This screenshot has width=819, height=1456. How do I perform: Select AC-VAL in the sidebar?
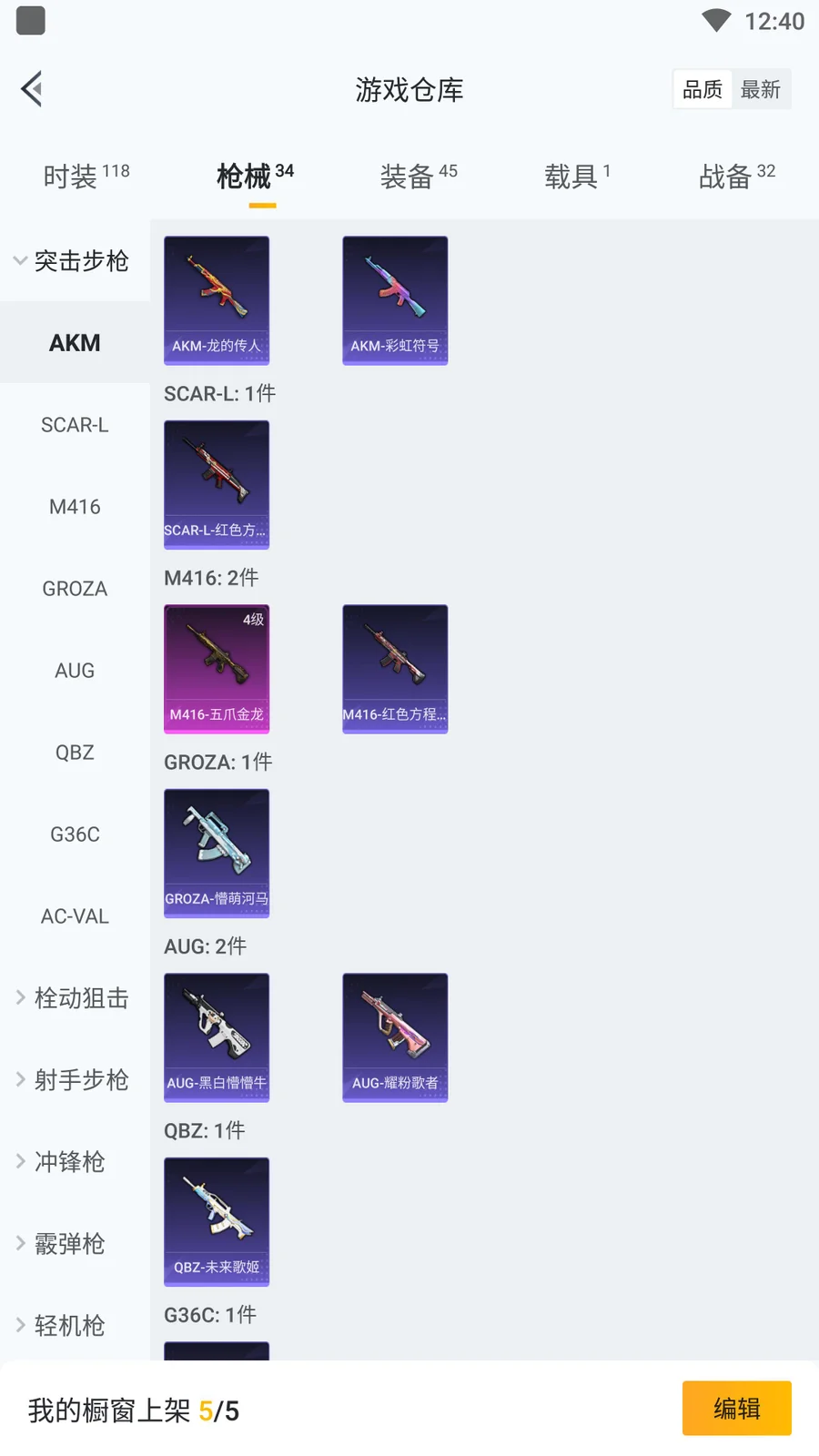(75, 916)
